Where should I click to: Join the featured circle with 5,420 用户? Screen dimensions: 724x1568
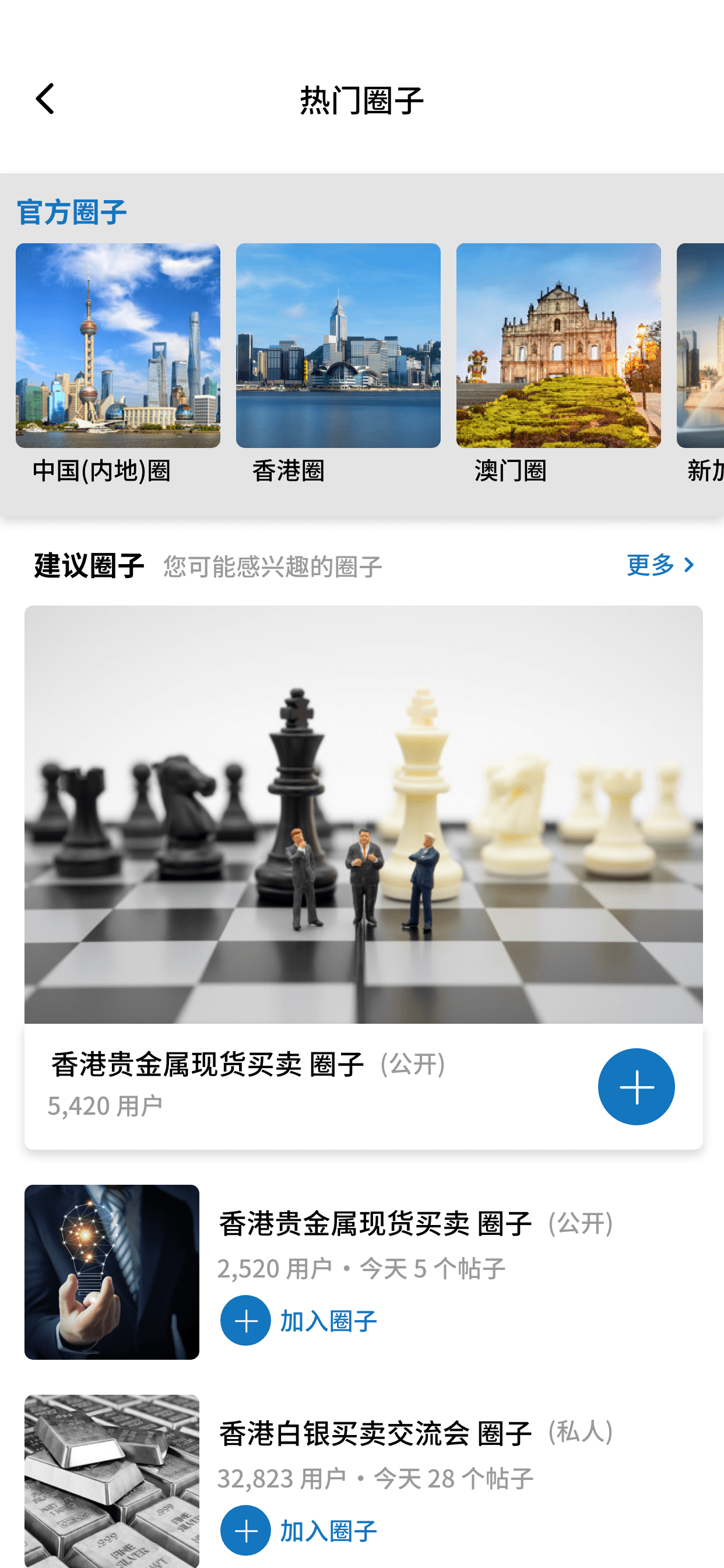coord(636,1087)
